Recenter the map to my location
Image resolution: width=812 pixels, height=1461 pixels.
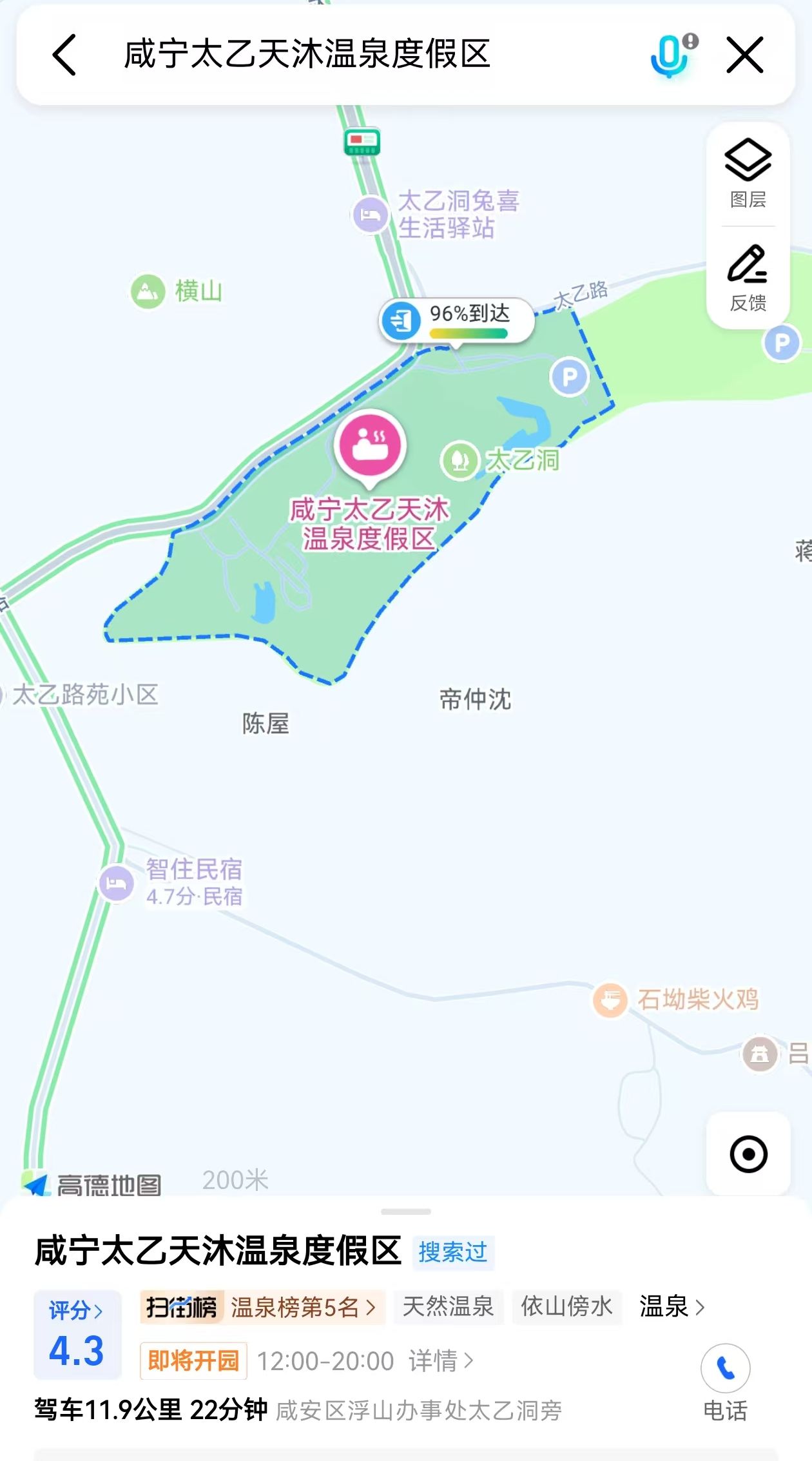click(748, 1154)
